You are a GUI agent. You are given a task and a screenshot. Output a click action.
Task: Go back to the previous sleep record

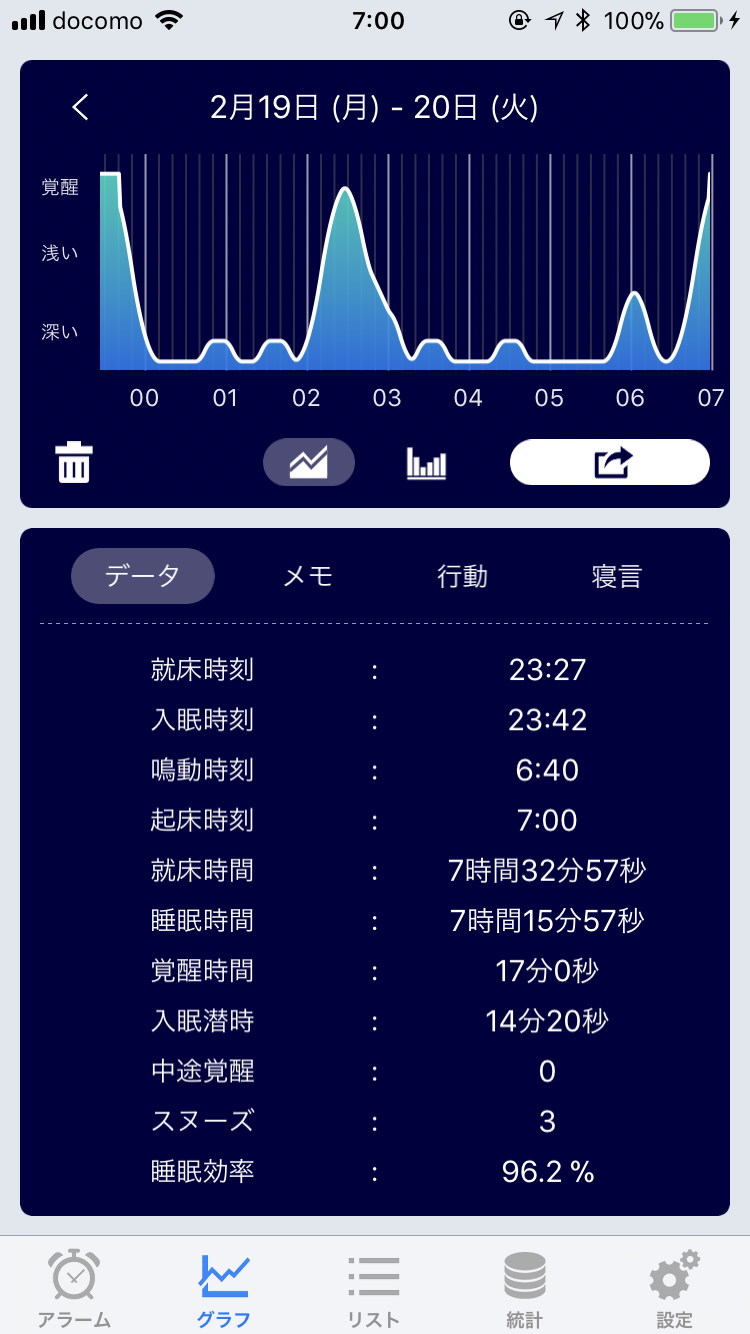tap(81, 108)
